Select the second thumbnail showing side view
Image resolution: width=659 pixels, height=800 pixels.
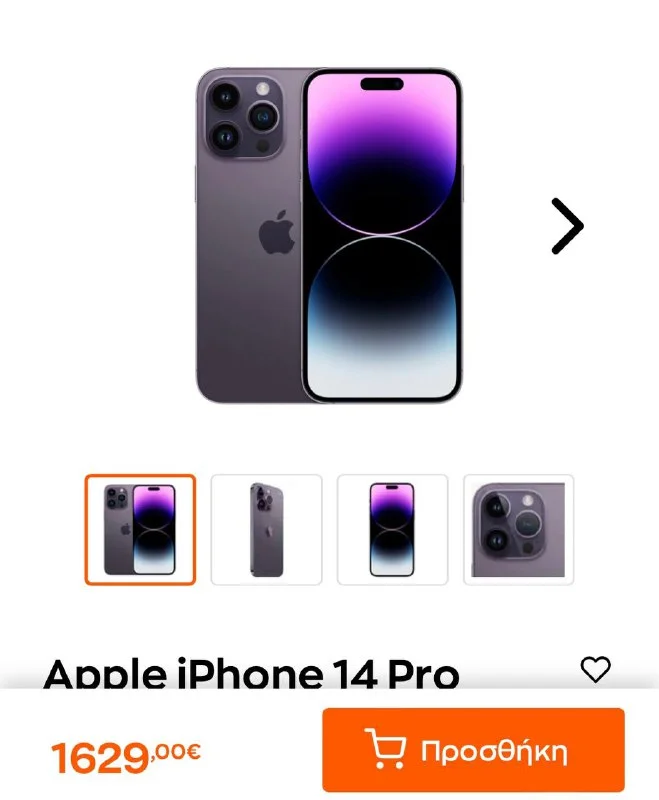267,529
